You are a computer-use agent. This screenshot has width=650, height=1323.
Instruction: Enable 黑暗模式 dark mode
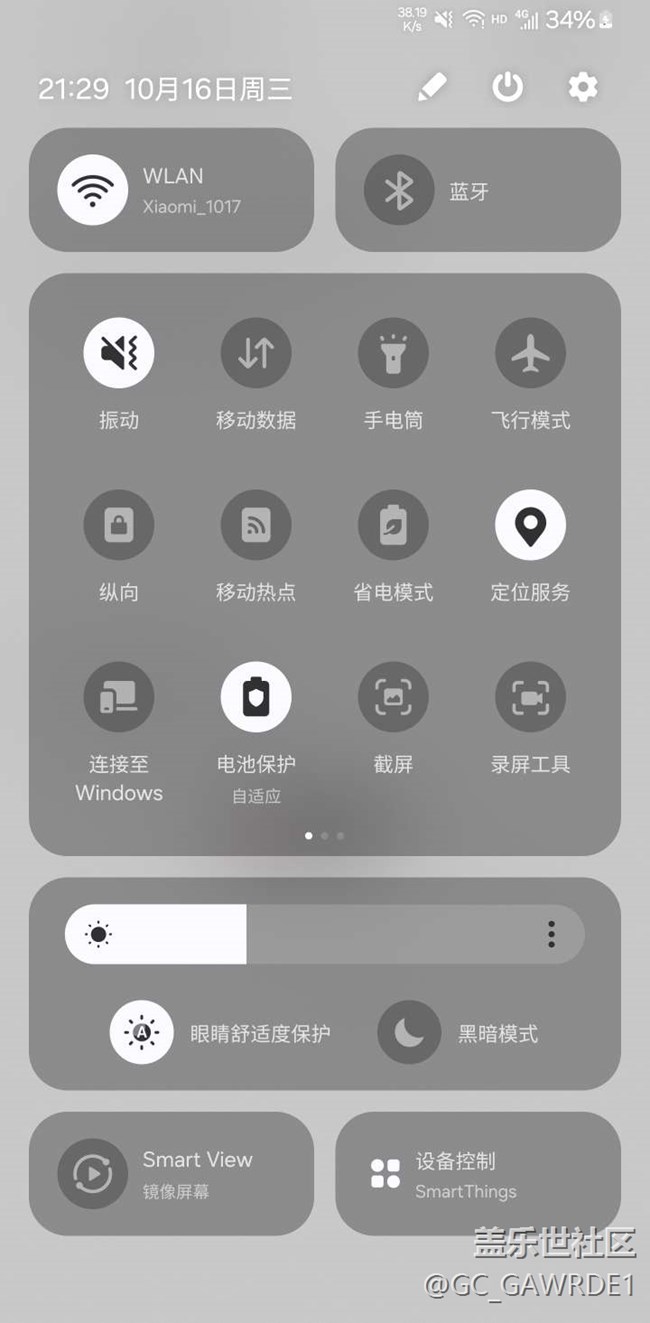point(409,1033)
